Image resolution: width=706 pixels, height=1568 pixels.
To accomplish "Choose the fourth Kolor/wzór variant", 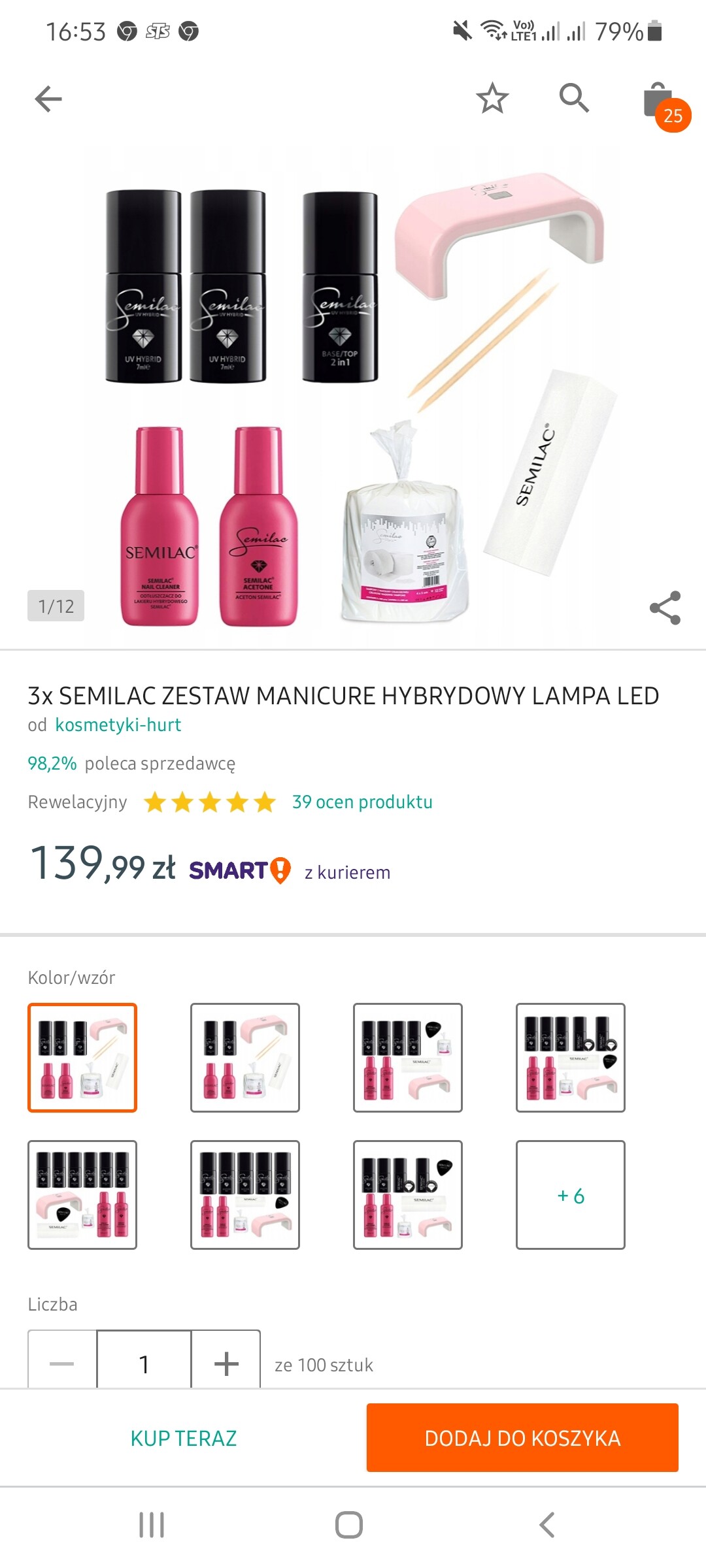I will pos(571,1058).
